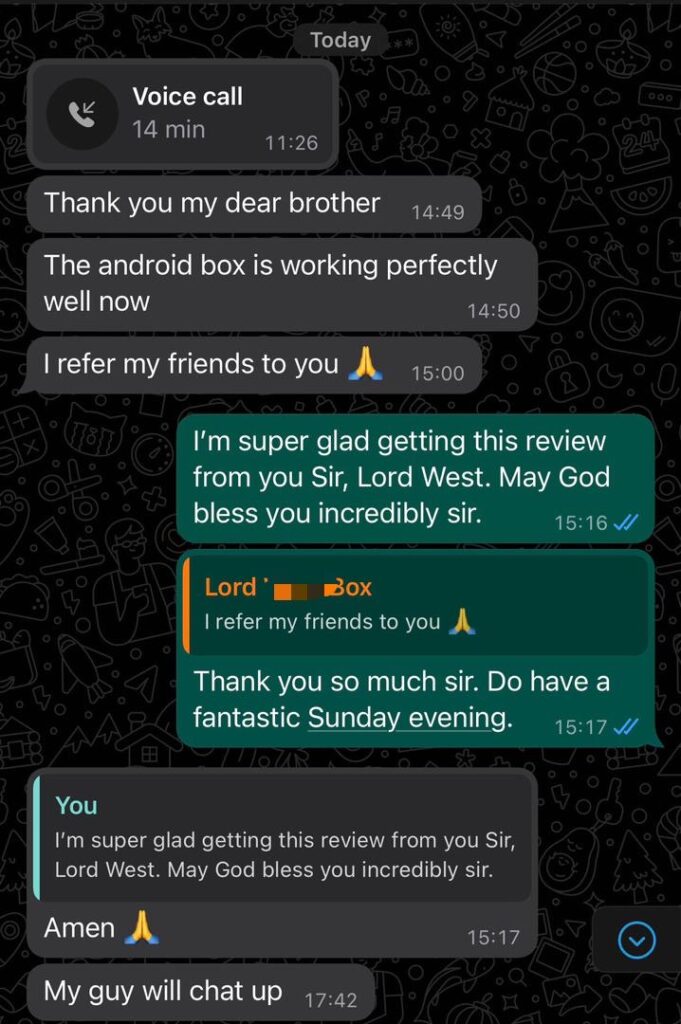Tap the quoted "I refer my friends" reply

pos(415,605)
